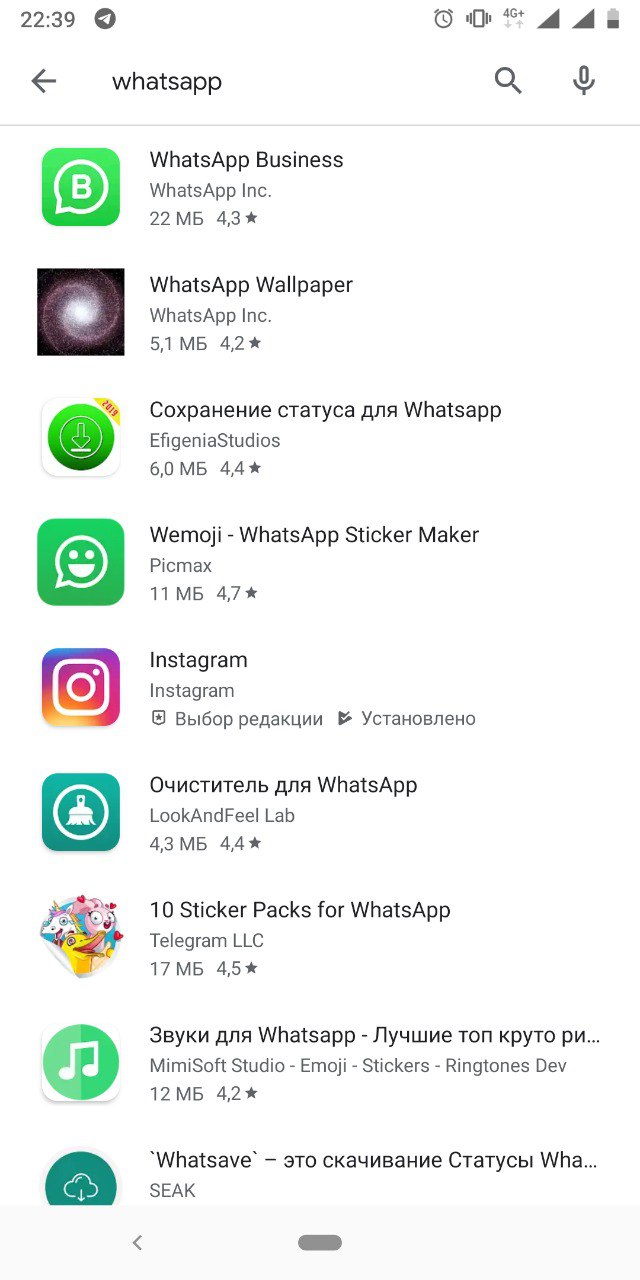Go back using the top-left arrow
640x1280 pixels.
pos(43,81)
